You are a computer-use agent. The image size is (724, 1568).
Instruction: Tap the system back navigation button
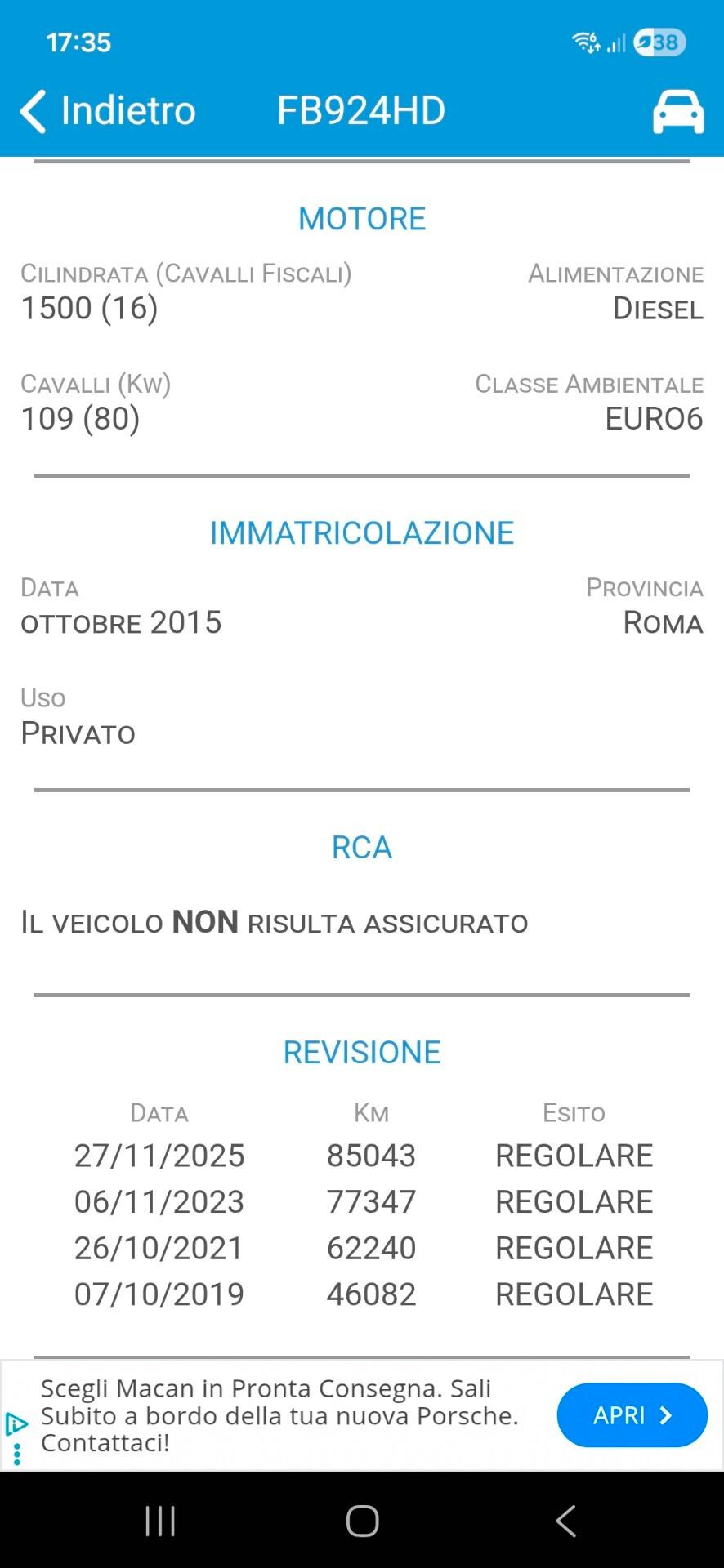click(x=565, y=1521)
